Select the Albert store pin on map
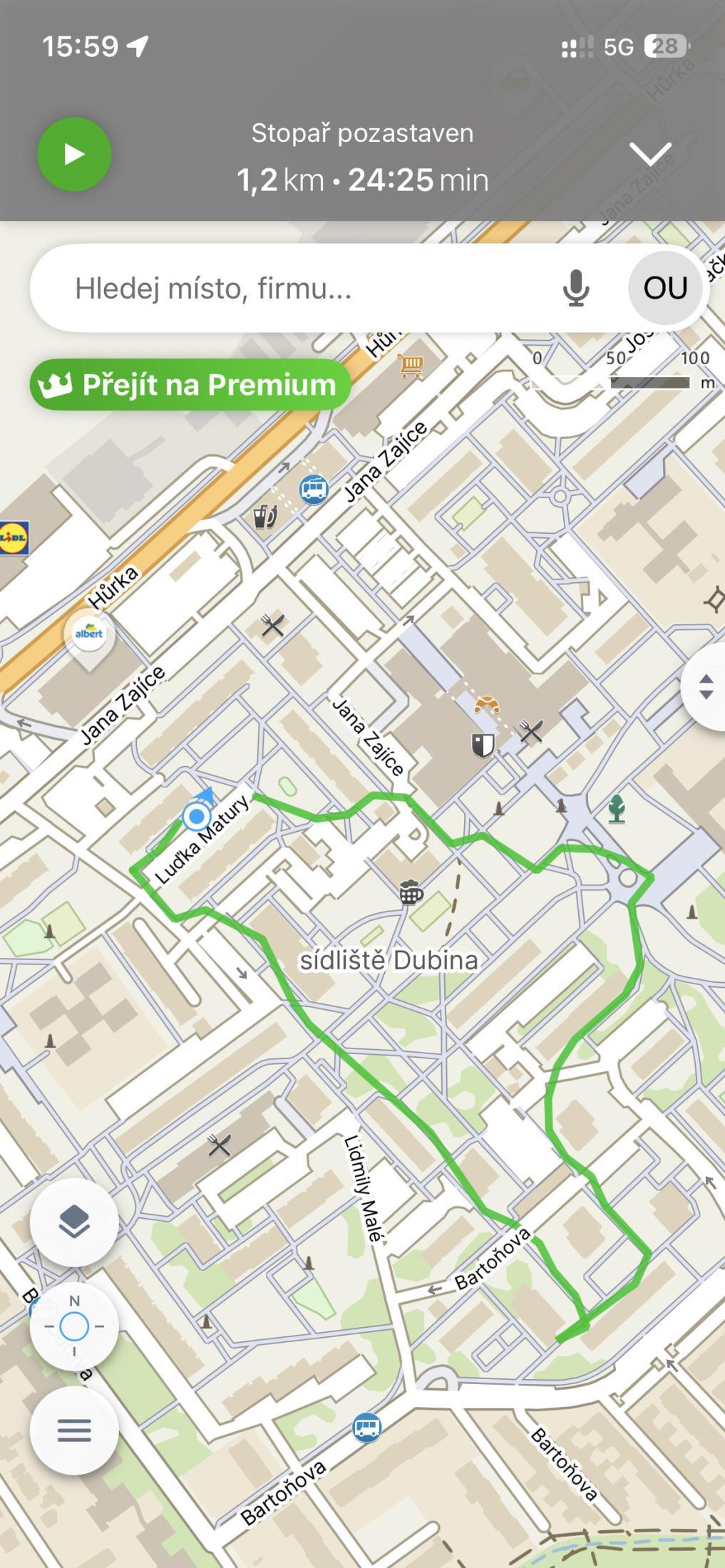The height and width of the screenshot is (1568, 725). pyautogui.click(x=90, y=634)
